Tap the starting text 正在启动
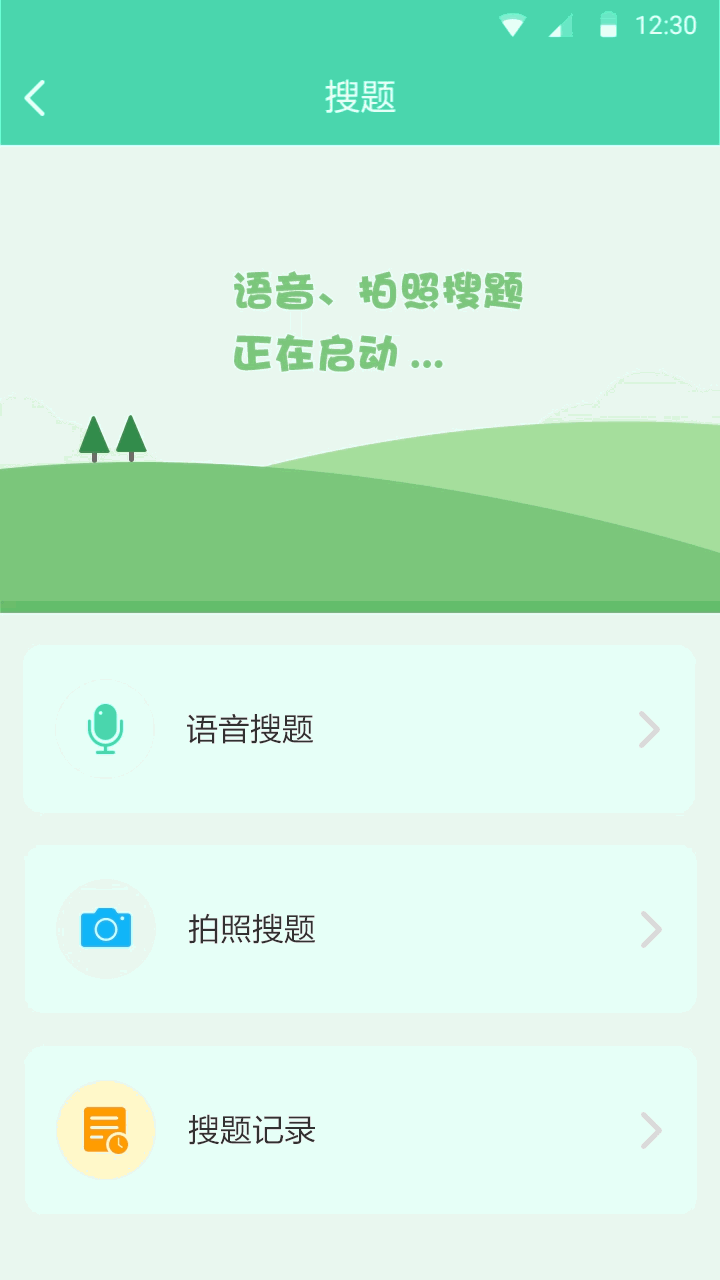 point(340,357)
